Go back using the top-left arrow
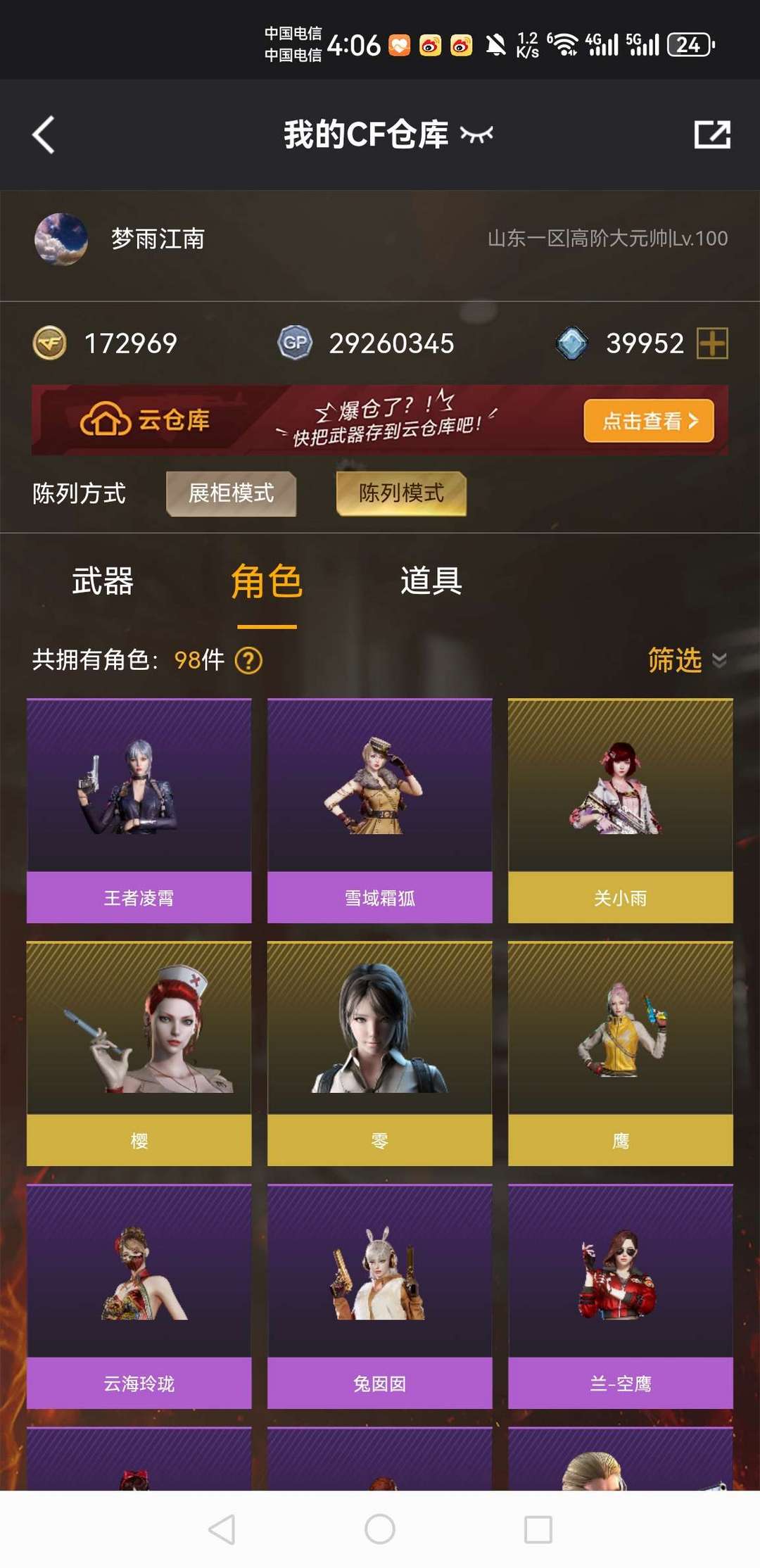The image size is (760, 1568). (x=44, y=134)
